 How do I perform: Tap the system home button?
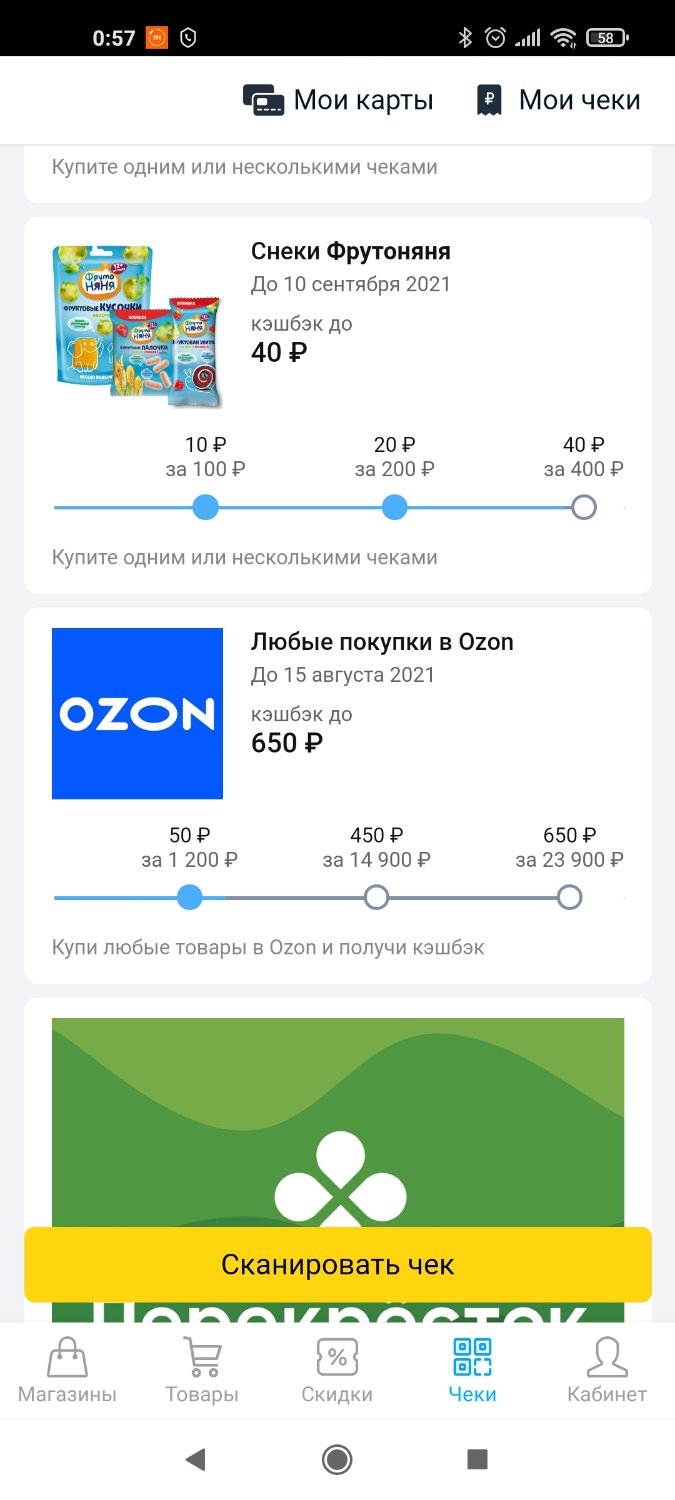pyautogui.click(x=337, y=1460)
